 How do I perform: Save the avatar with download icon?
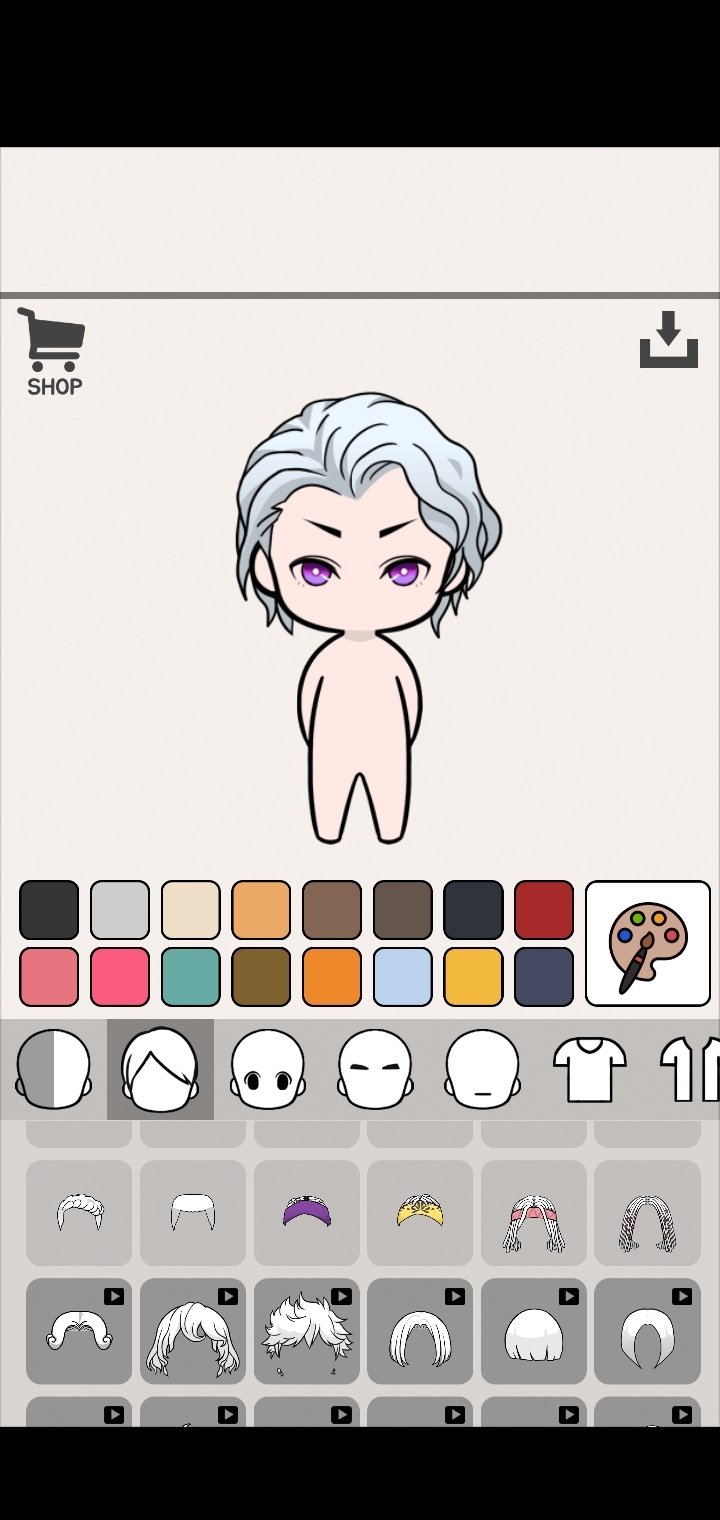click(x=668, y=339)
